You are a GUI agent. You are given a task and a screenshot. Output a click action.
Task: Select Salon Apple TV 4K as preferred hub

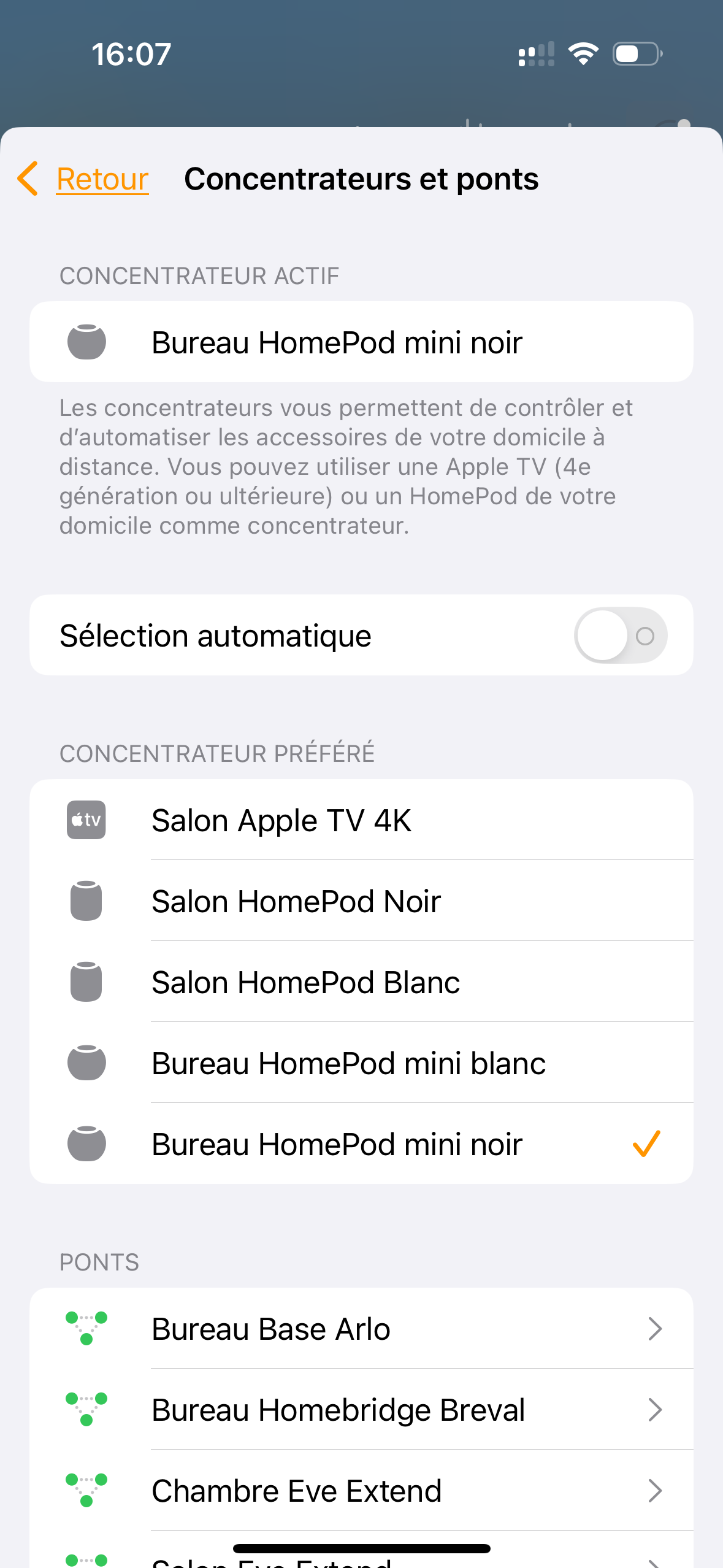[x=361, y=820]
